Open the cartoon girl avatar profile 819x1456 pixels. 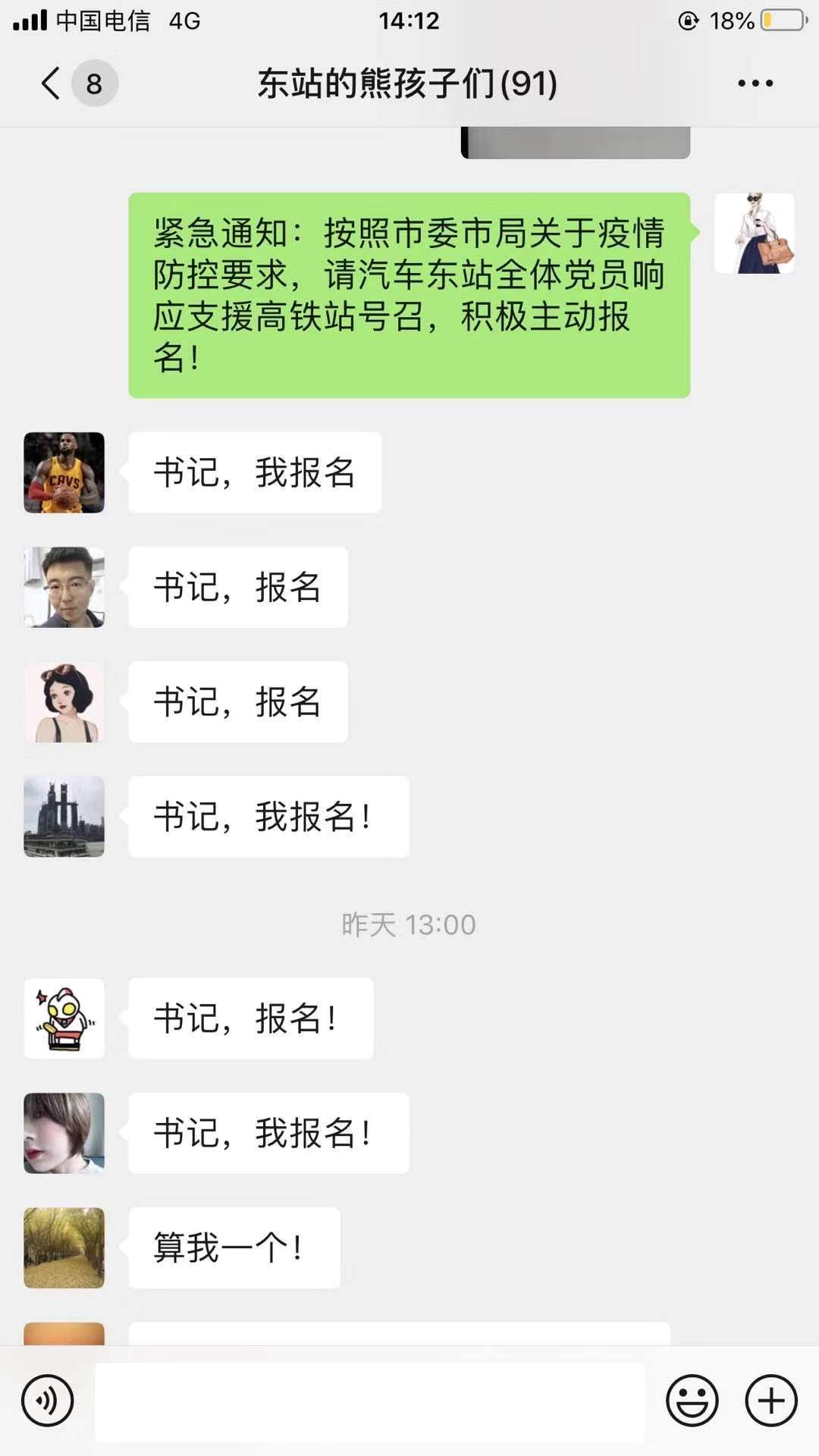pos(64,701)
